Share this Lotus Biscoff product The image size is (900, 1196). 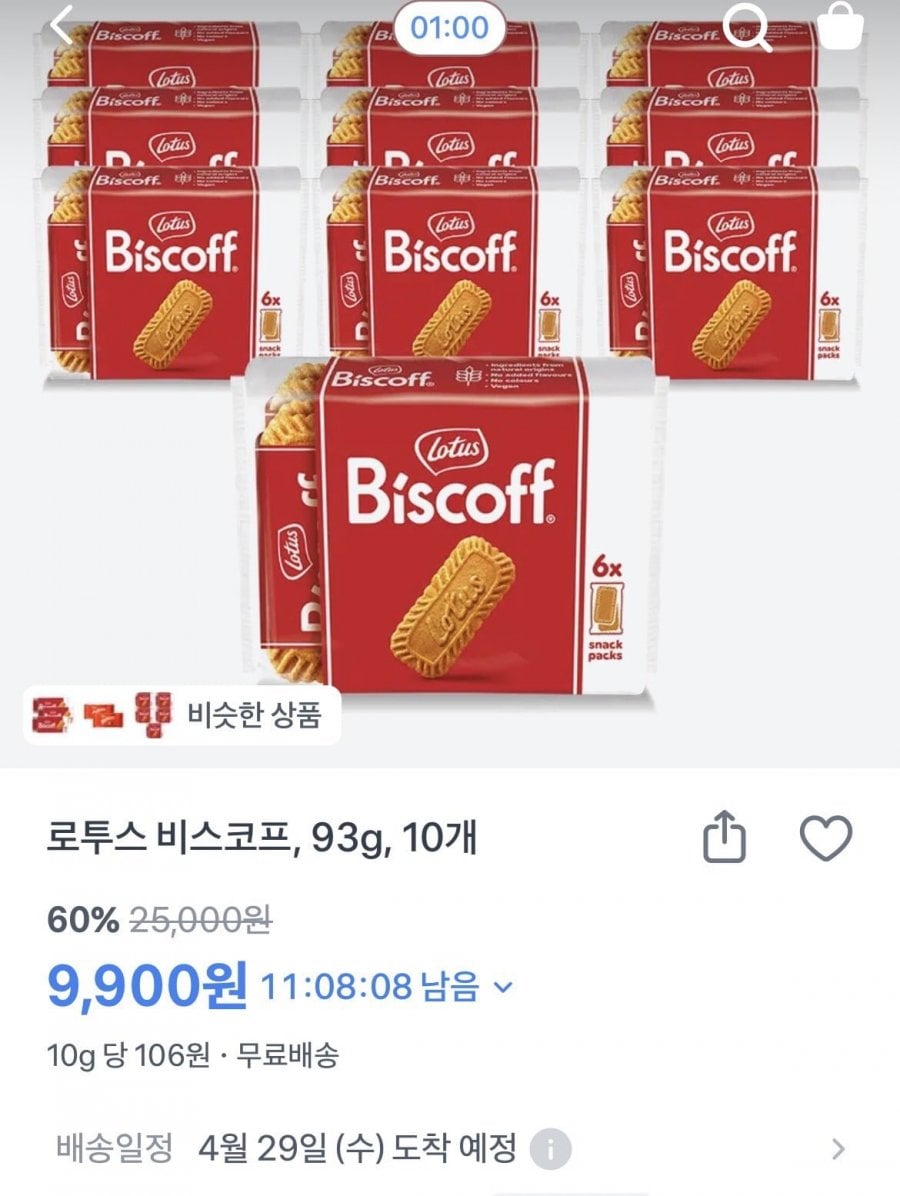pyautogui.click(x=725, y=839)
